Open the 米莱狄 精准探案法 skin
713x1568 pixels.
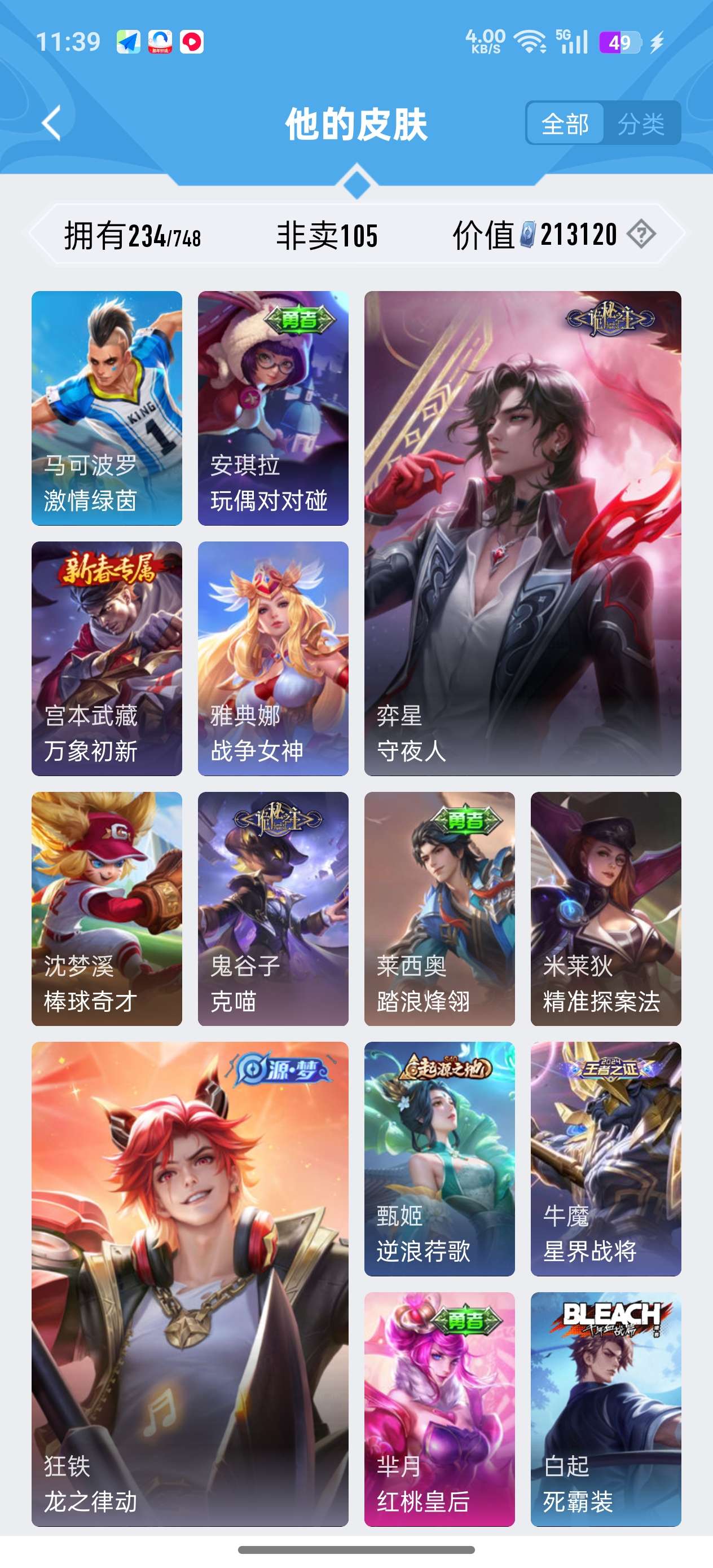tap(605, 909)
